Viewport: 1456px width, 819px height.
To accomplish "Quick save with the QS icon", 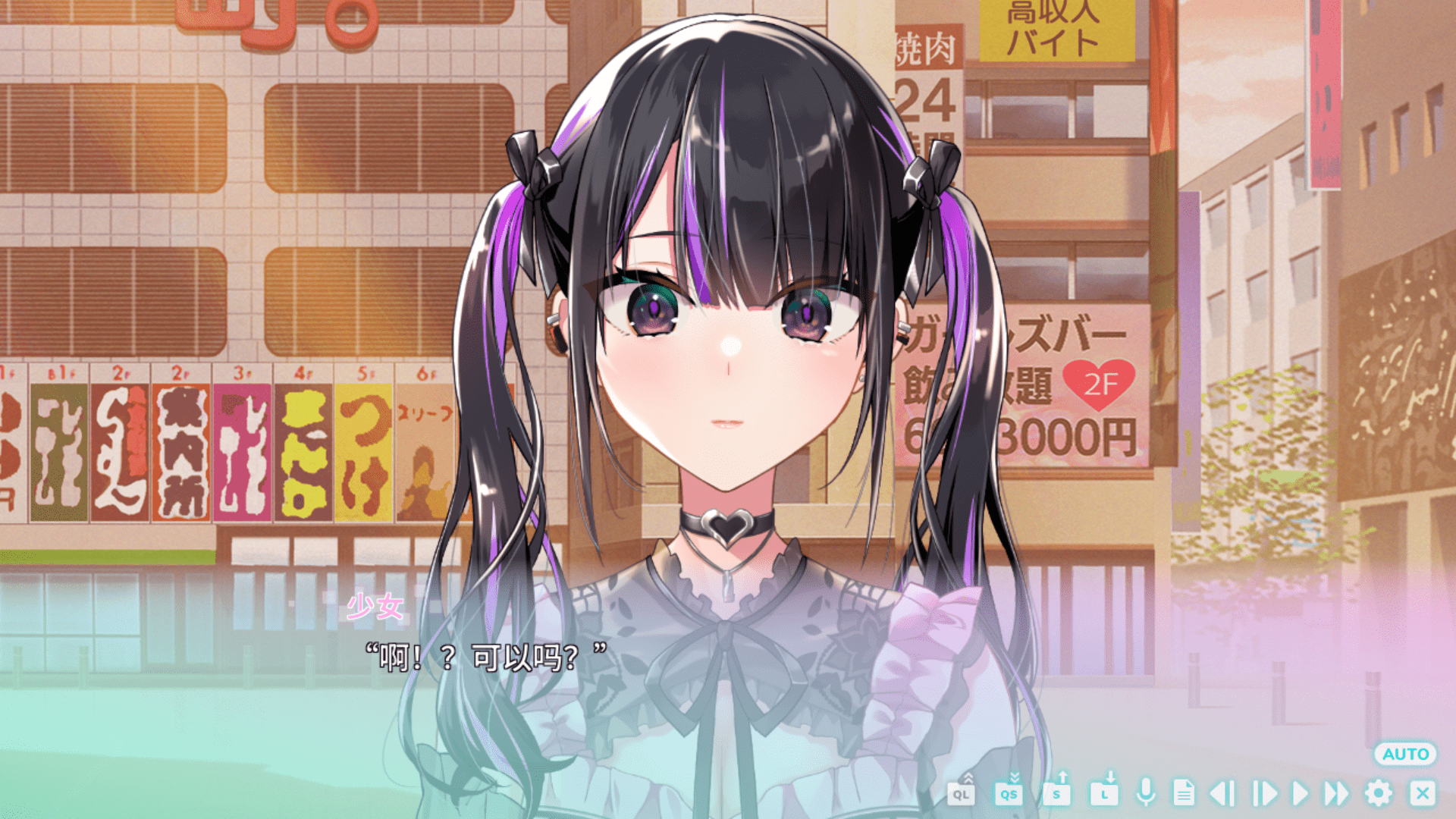I will coord(1009,792).
